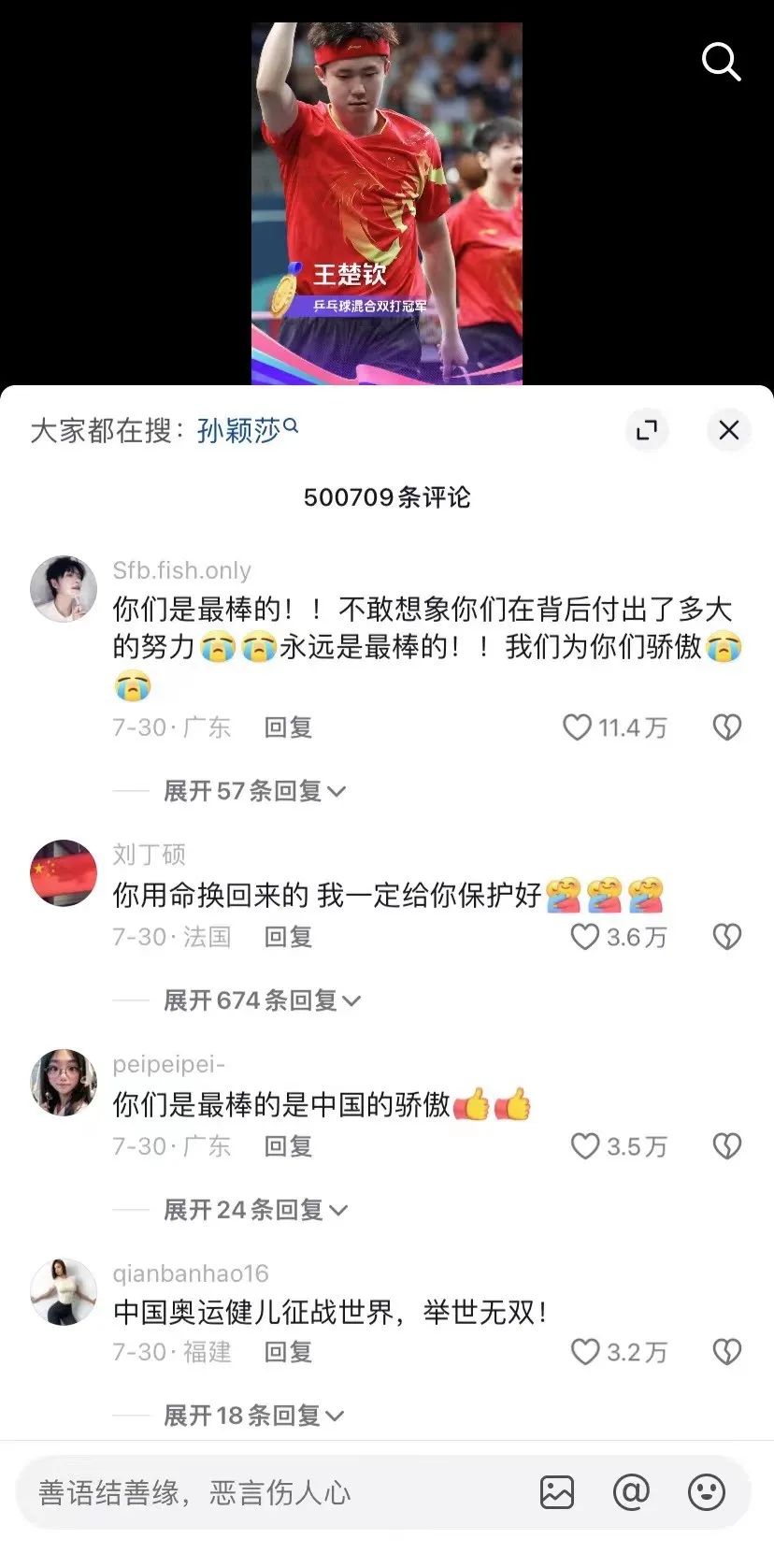This screenshot has width=774, height=1568.
Task: Reply to 刘丁硕's comment
Action: click(x=288, y=937)
